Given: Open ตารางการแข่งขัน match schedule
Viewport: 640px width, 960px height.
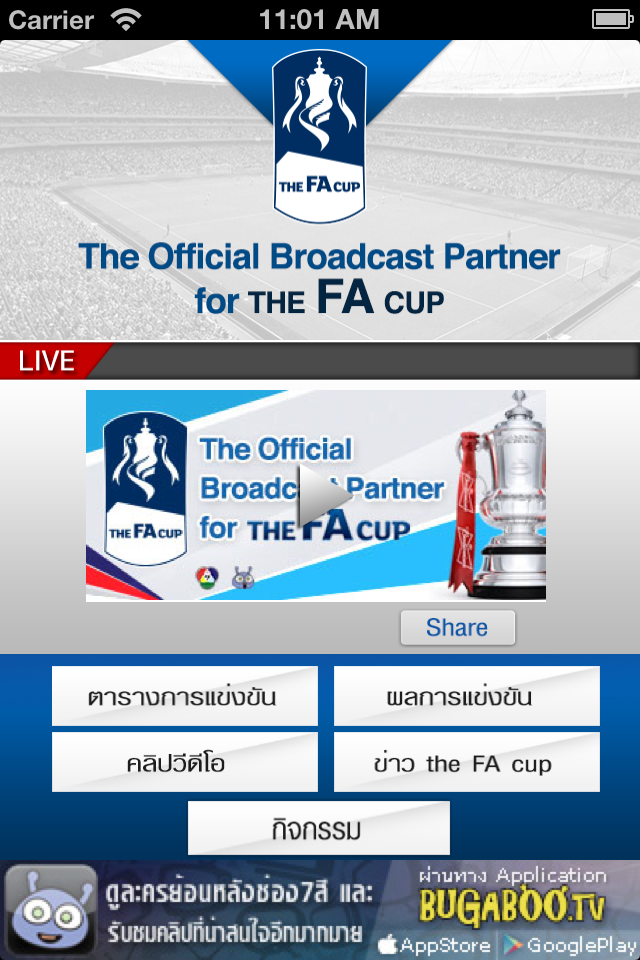Looking at the screenshot, I should pyautogui.click(x=185, y=696).
